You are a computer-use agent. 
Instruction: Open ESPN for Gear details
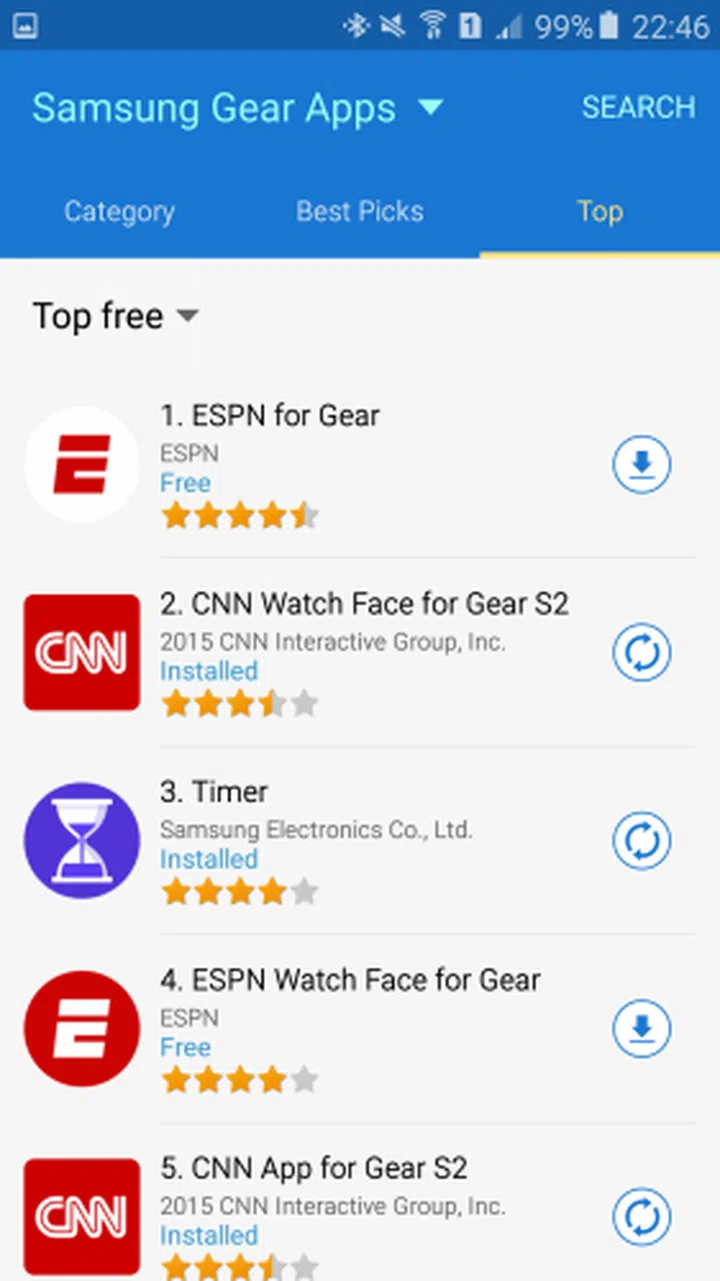(x=270, y=415)
